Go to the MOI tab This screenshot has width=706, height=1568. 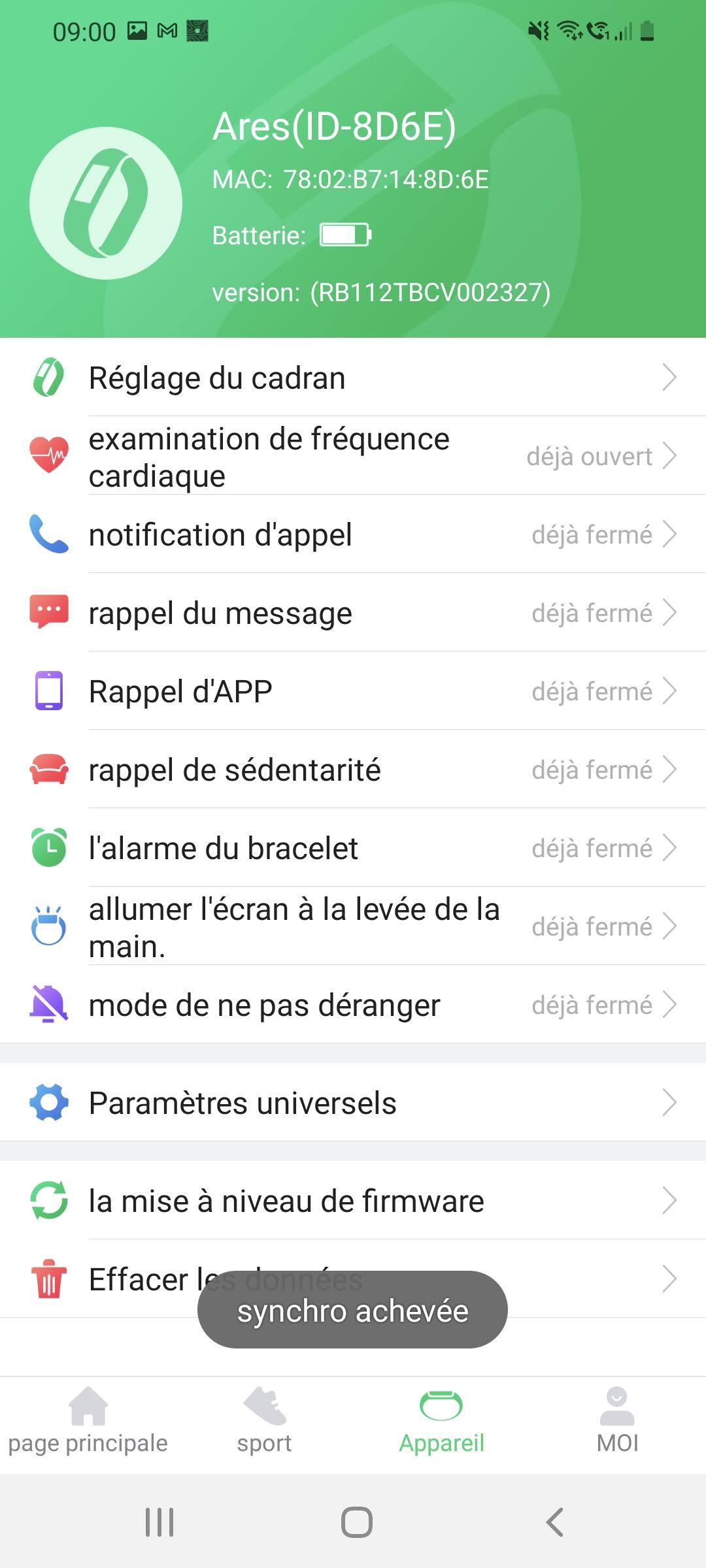[618, 1421]
